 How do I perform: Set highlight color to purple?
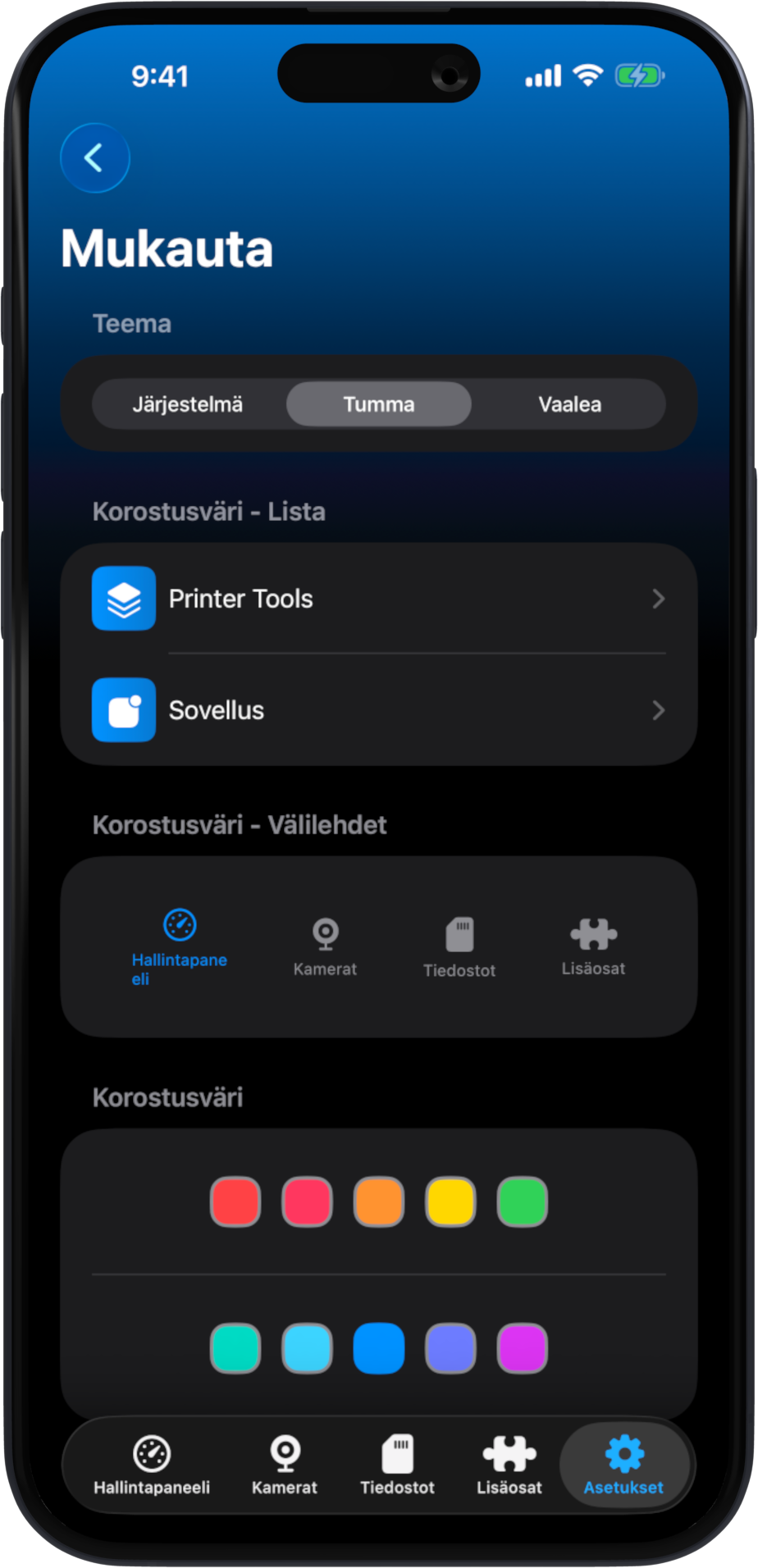pyautogui.click(x=523, y=1348)
